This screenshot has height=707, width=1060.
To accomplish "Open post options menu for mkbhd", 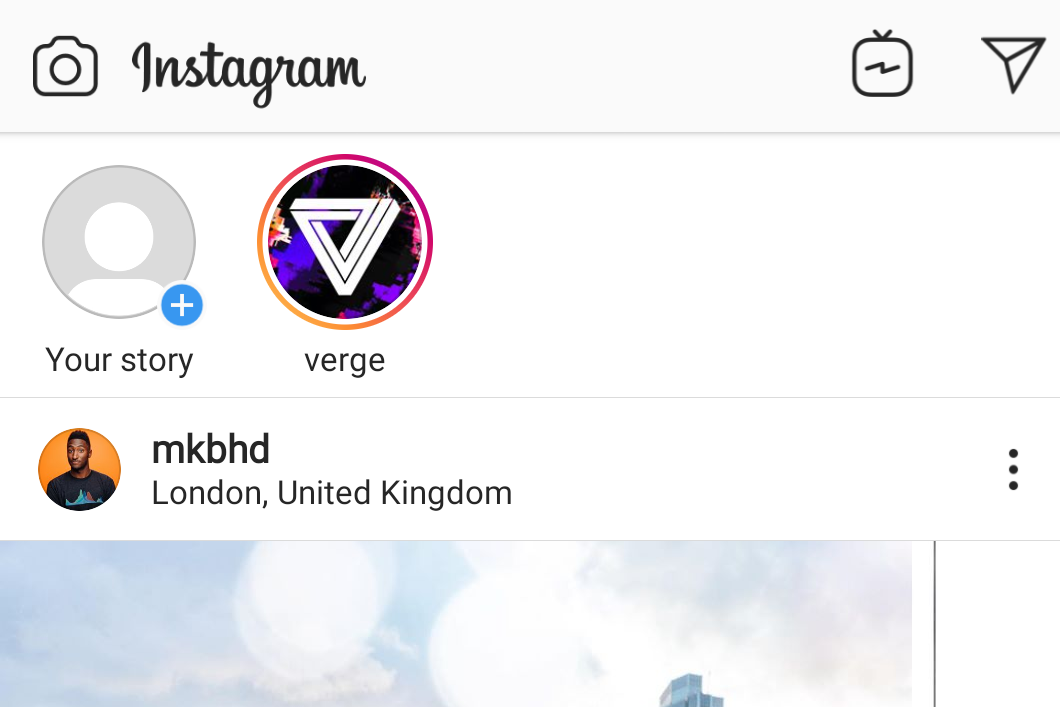I will (x=1012, y=469).
